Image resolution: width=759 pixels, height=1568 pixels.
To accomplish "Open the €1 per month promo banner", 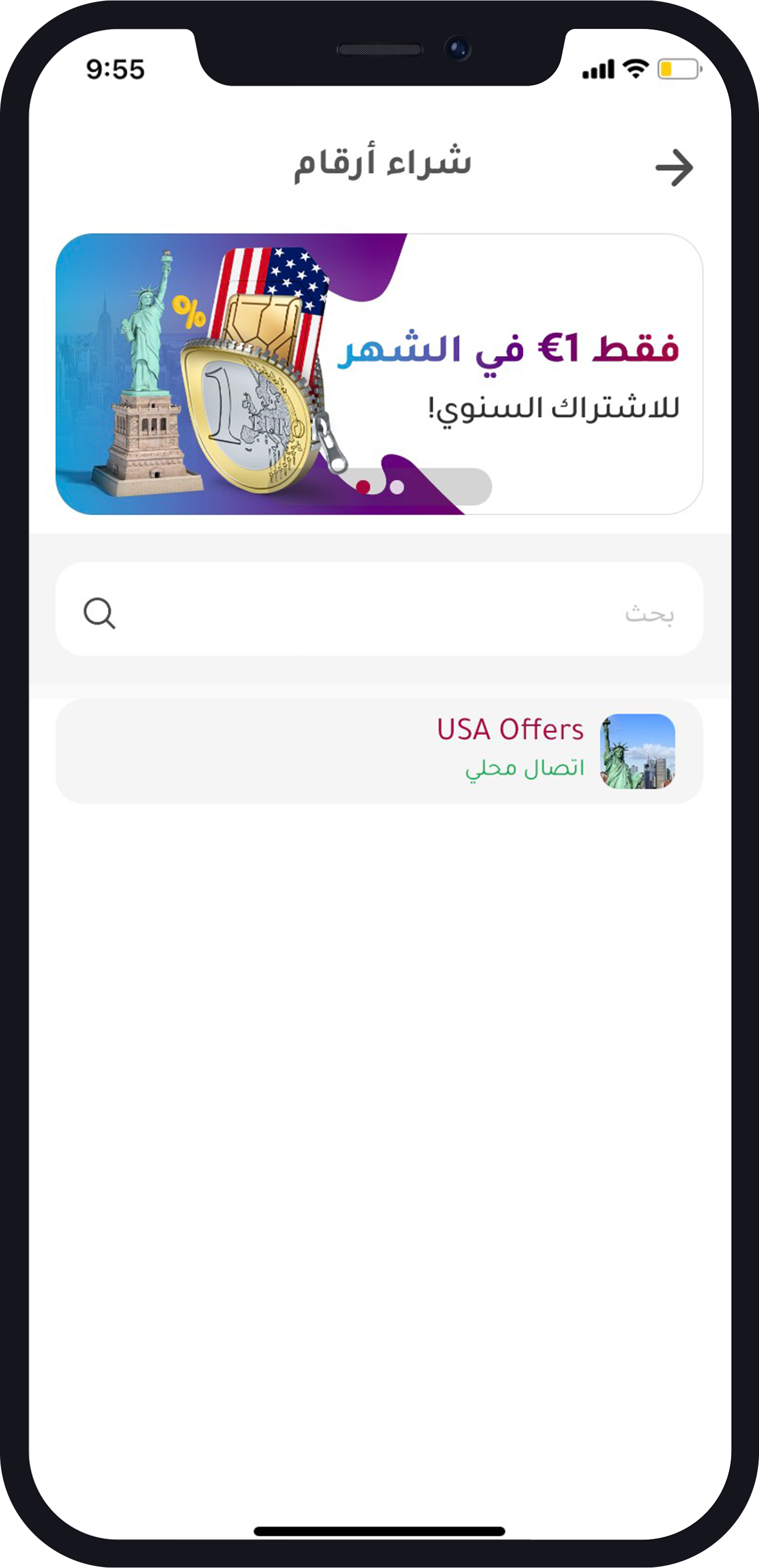I will [379, 374].
